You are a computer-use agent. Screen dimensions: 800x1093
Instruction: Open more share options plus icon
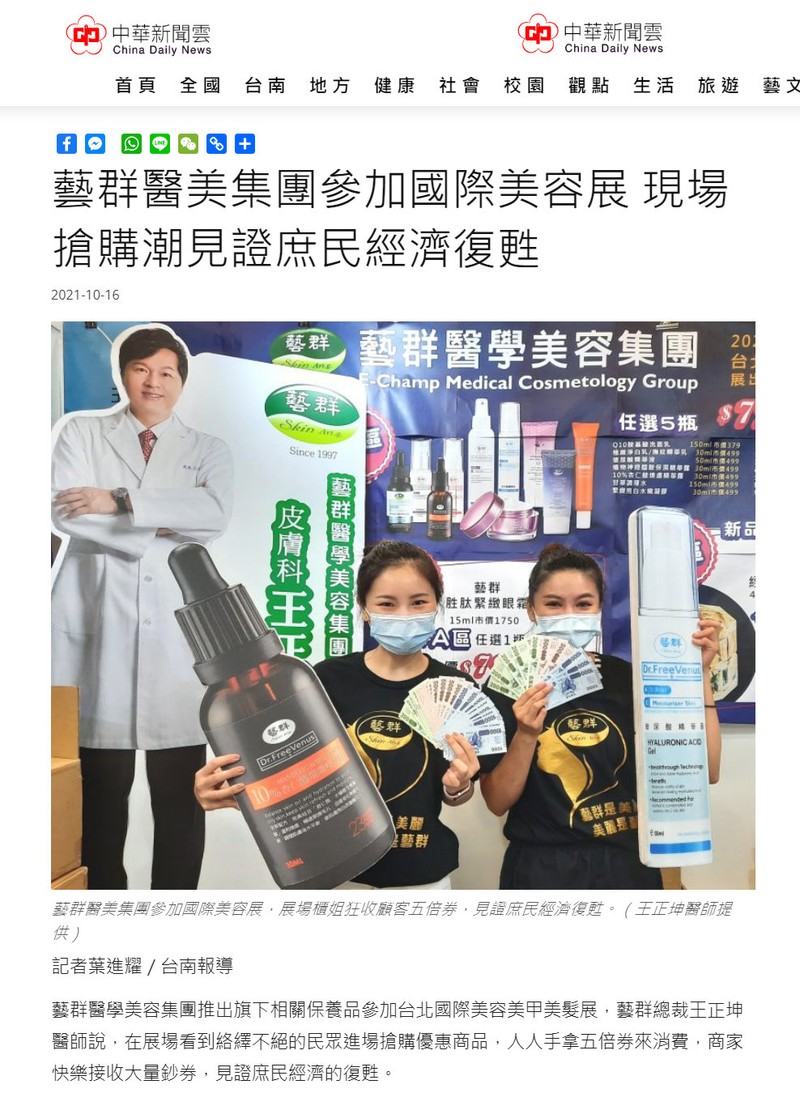click(x=244, y=143)
